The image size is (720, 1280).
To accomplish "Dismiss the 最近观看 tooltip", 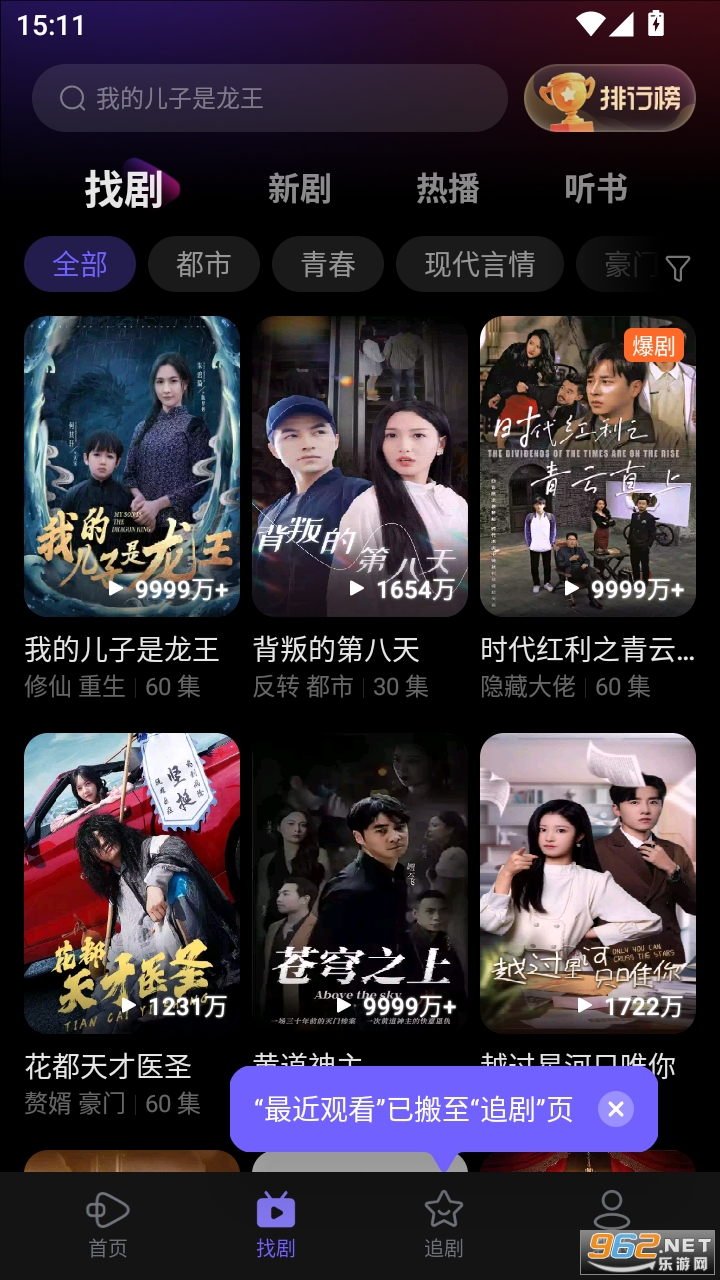I will [x=616, y=1109].
